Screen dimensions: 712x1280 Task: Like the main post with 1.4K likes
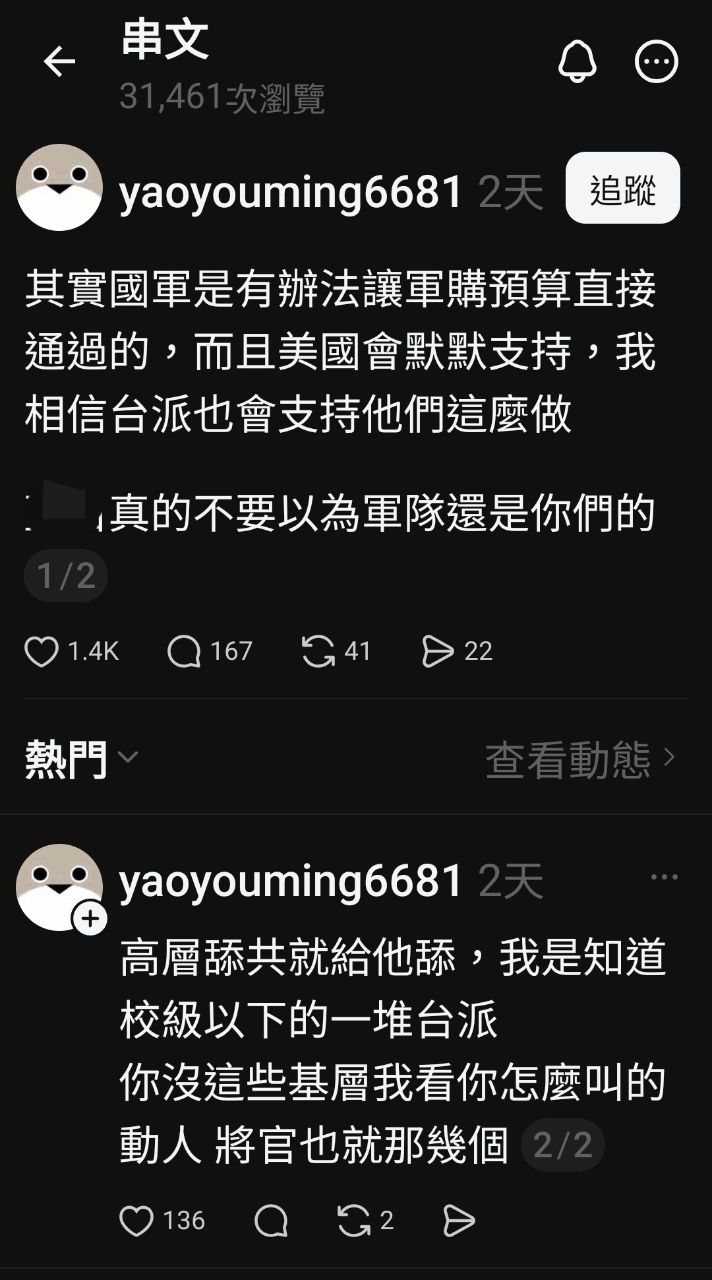[x=41, y=652]
